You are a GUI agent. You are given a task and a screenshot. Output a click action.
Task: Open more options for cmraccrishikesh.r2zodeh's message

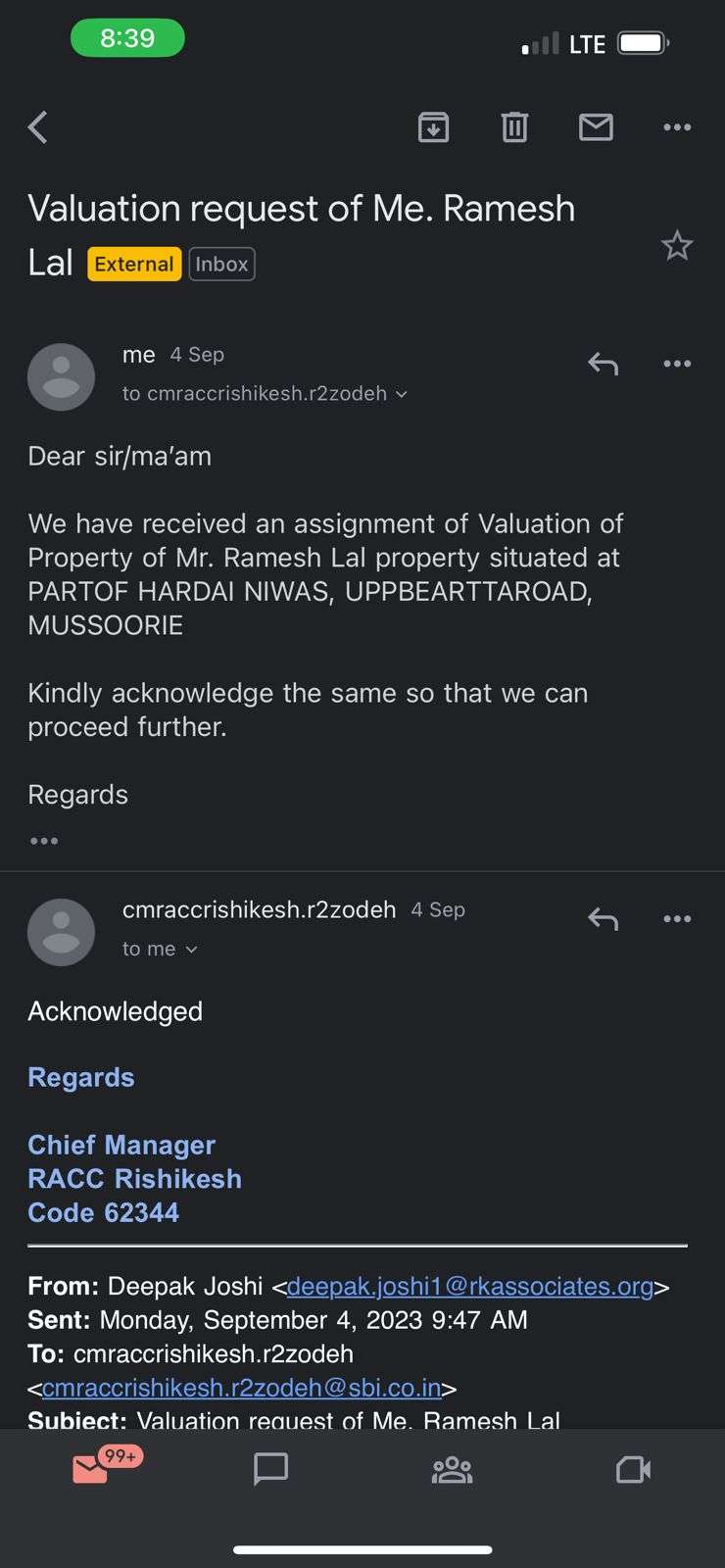pos(677,919)
